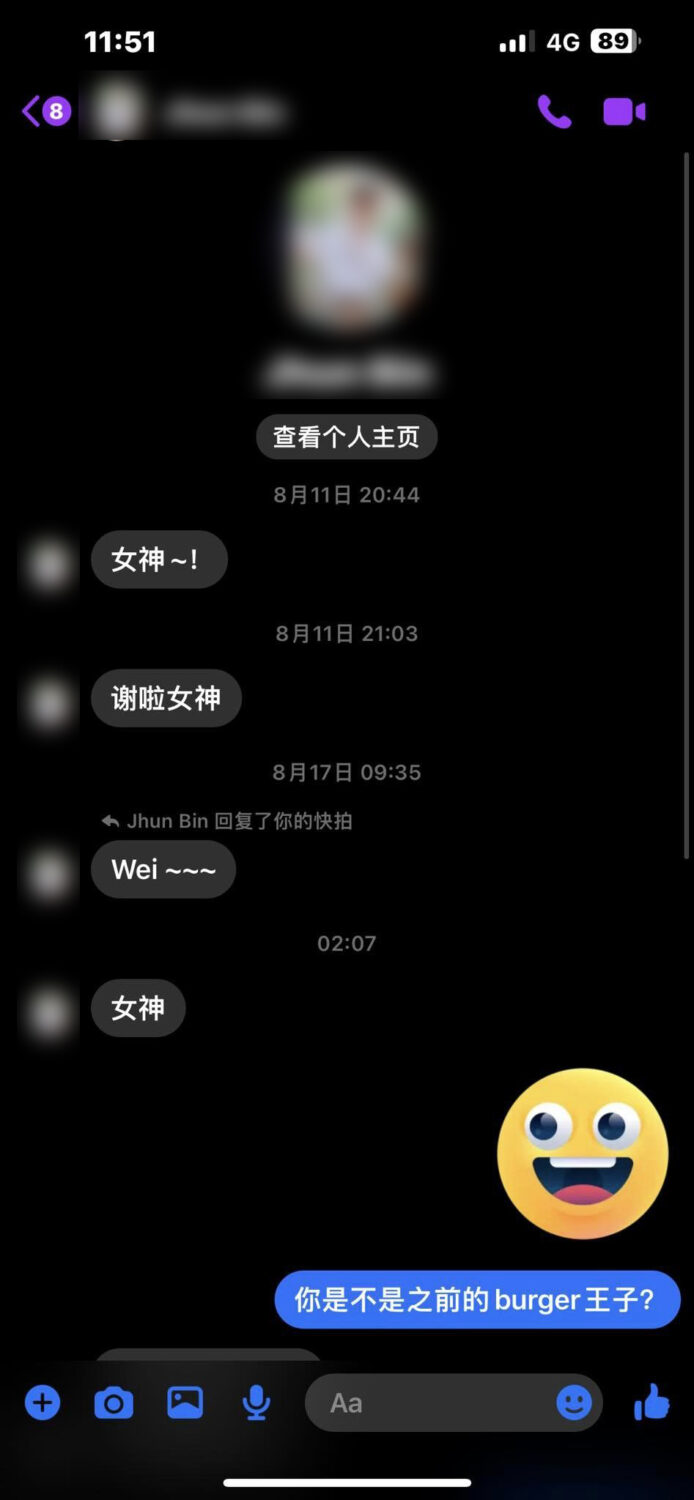This screenshot has width=694, height=1500.
Task: Open the photo gallery picker
Action: pos(185,1403)
